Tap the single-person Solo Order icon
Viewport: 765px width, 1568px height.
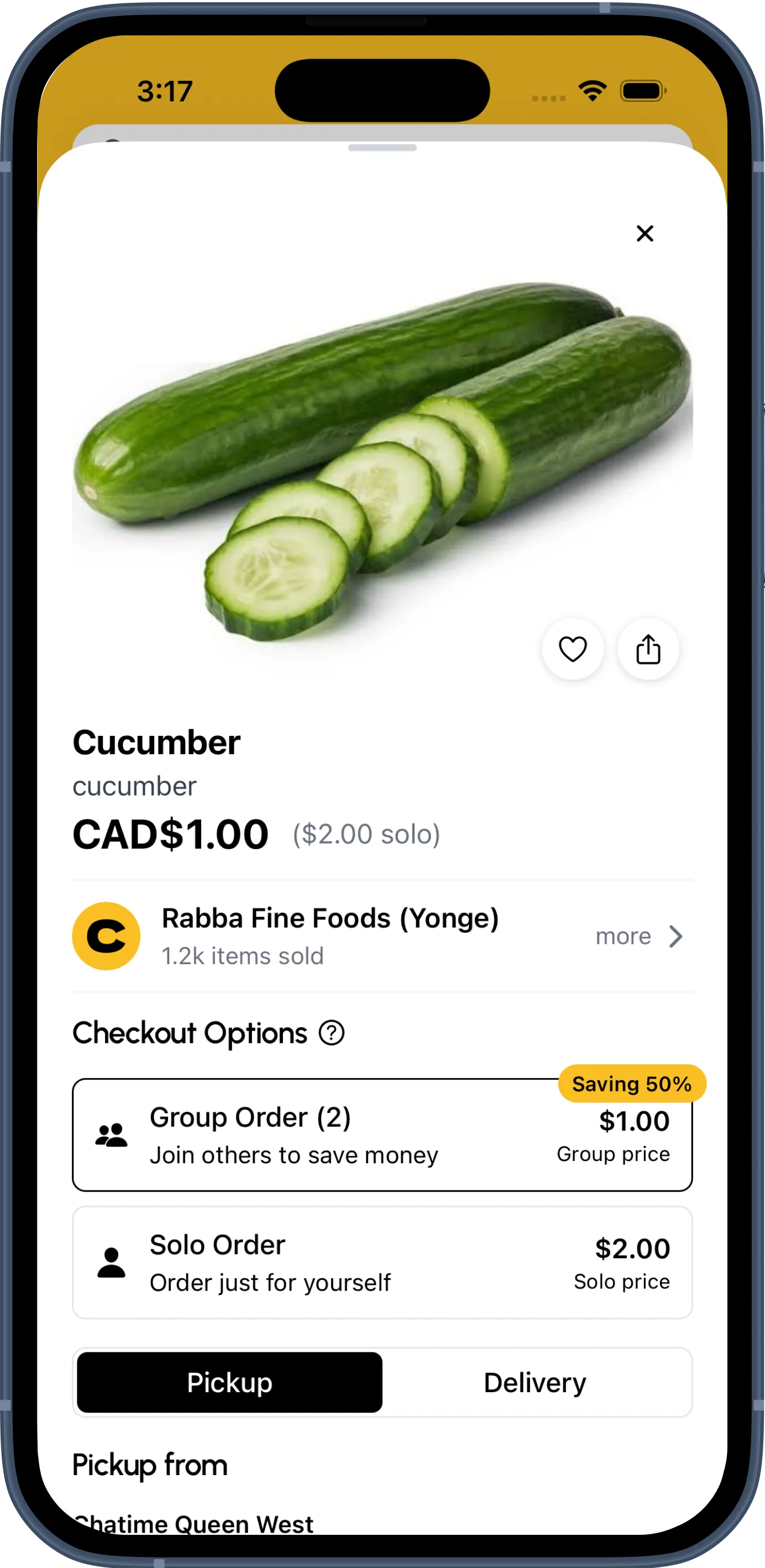pos(111,1261)
